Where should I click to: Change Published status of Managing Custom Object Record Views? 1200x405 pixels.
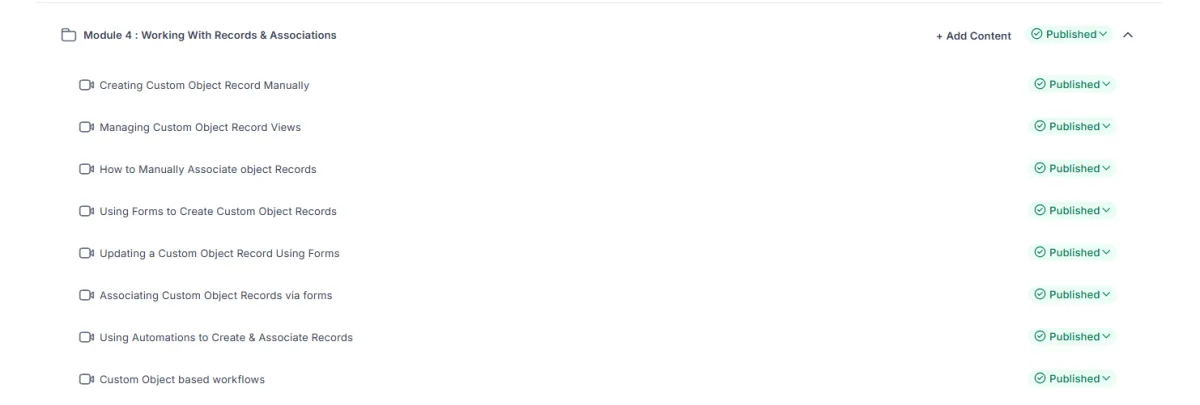pos(1073,127)
